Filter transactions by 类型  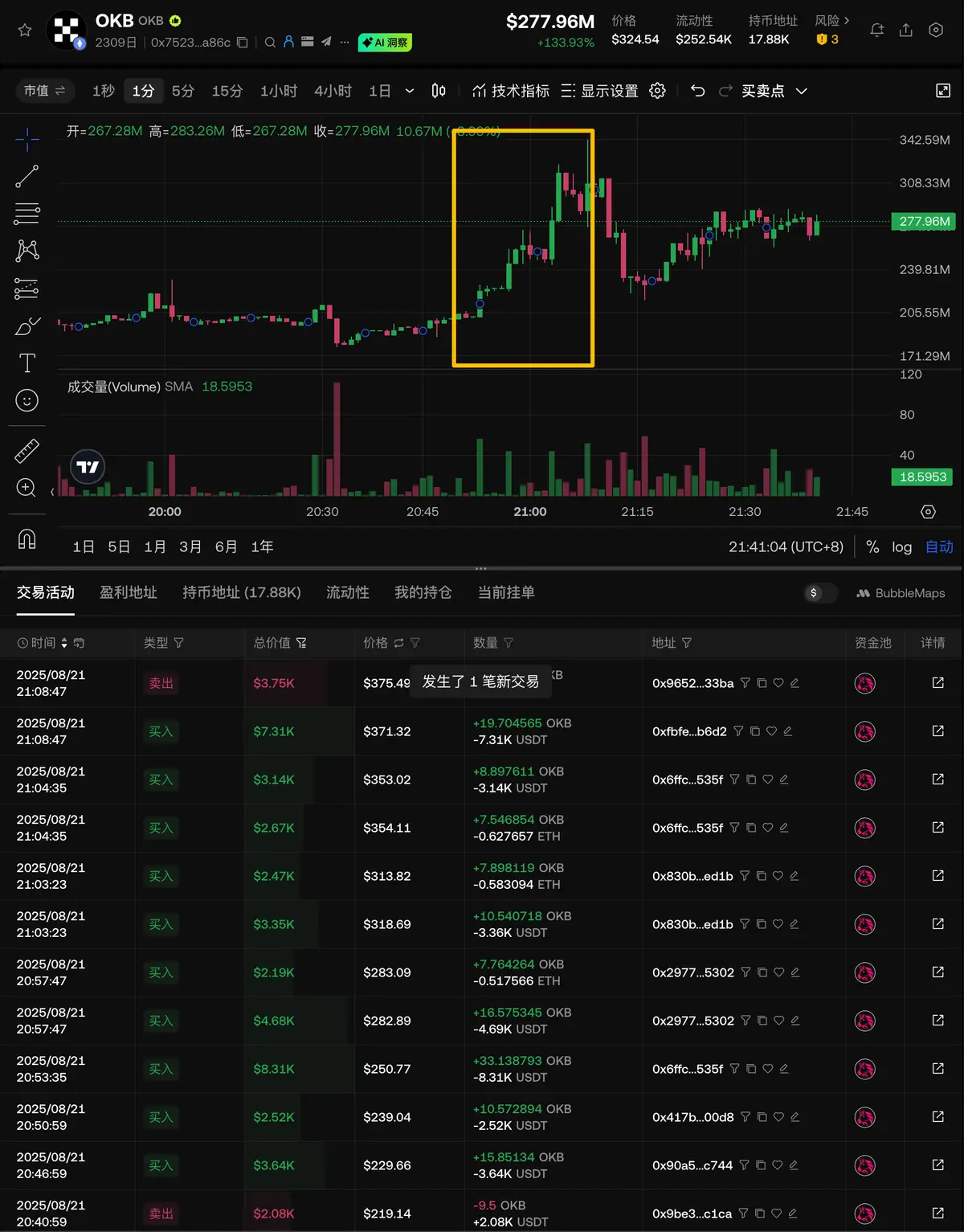(178, 643)
